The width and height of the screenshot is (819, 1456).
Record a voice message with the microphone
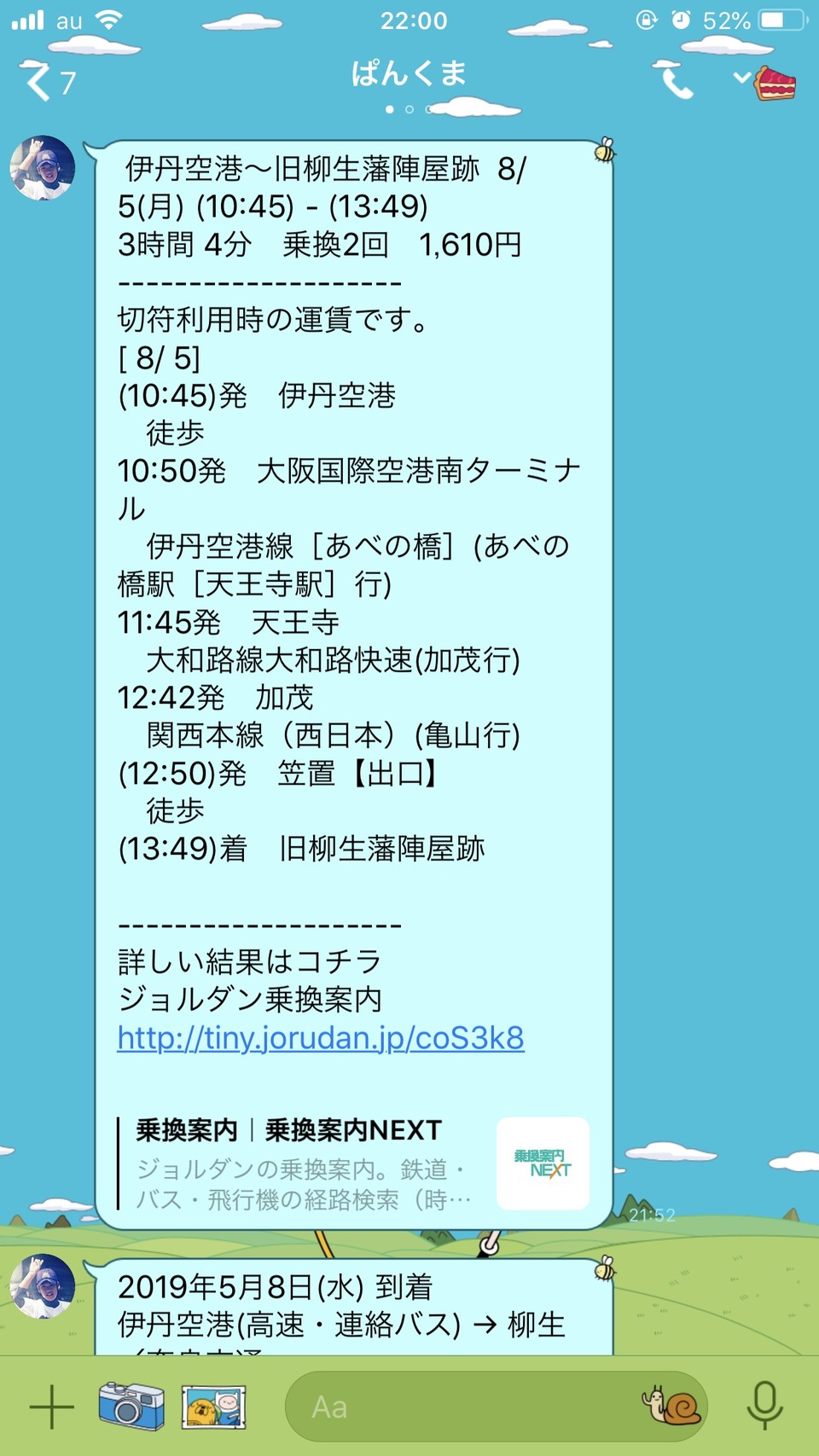764,1406
